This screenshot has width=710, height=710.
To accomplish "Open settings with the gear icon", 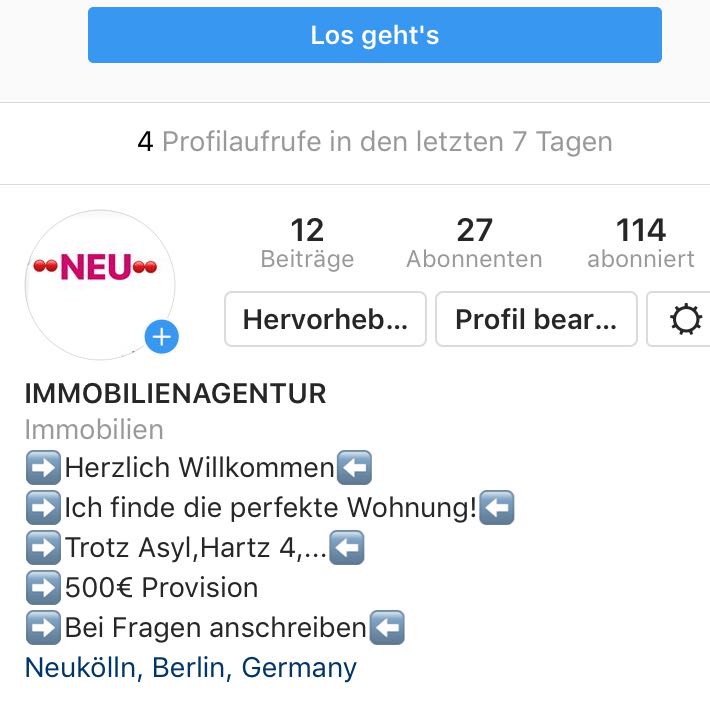I will point(686,320).
